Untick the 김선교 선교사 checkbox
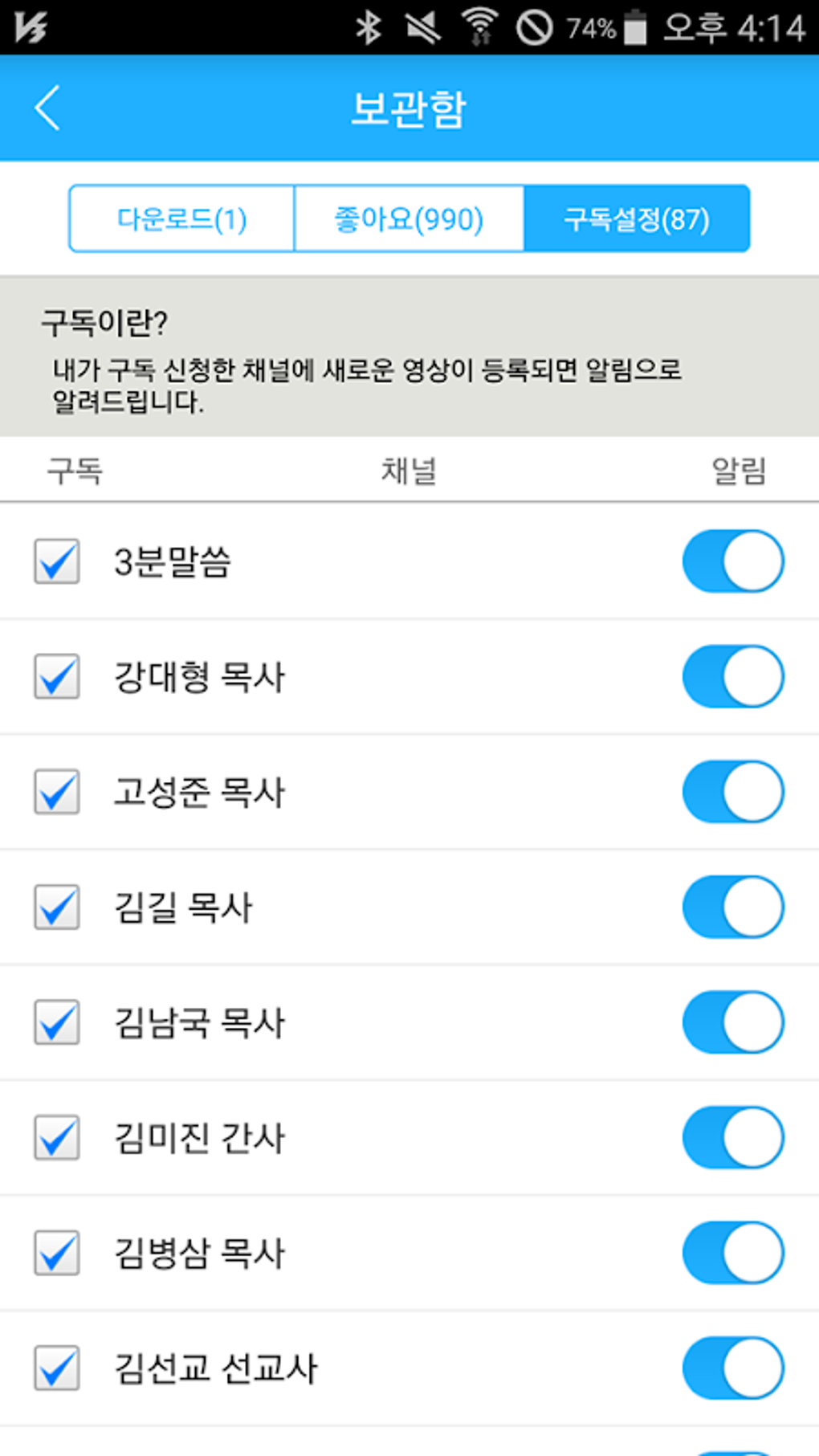Image resolution: width=819 pixels, height=1456 pixels. coord(57,1368)
